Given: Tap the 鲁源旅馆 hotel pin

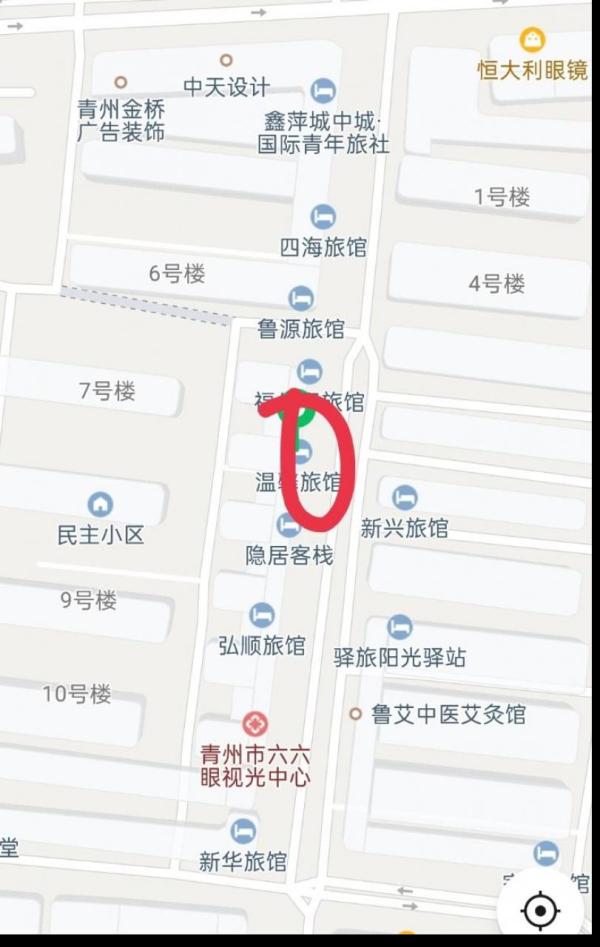Looking at the screenshot, I should (x=300, y=298).
